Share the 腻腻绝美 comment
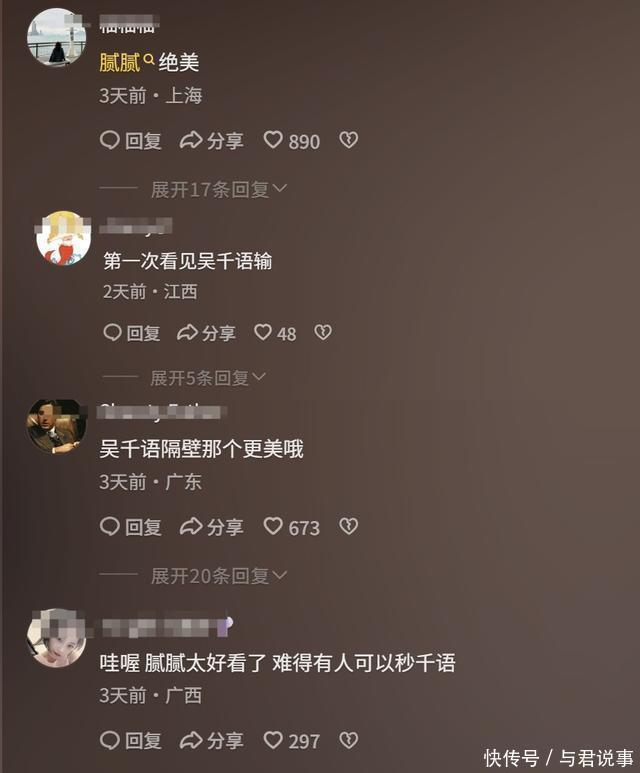Viewport: 640px width, 773px height. click(x=211, y=141)
